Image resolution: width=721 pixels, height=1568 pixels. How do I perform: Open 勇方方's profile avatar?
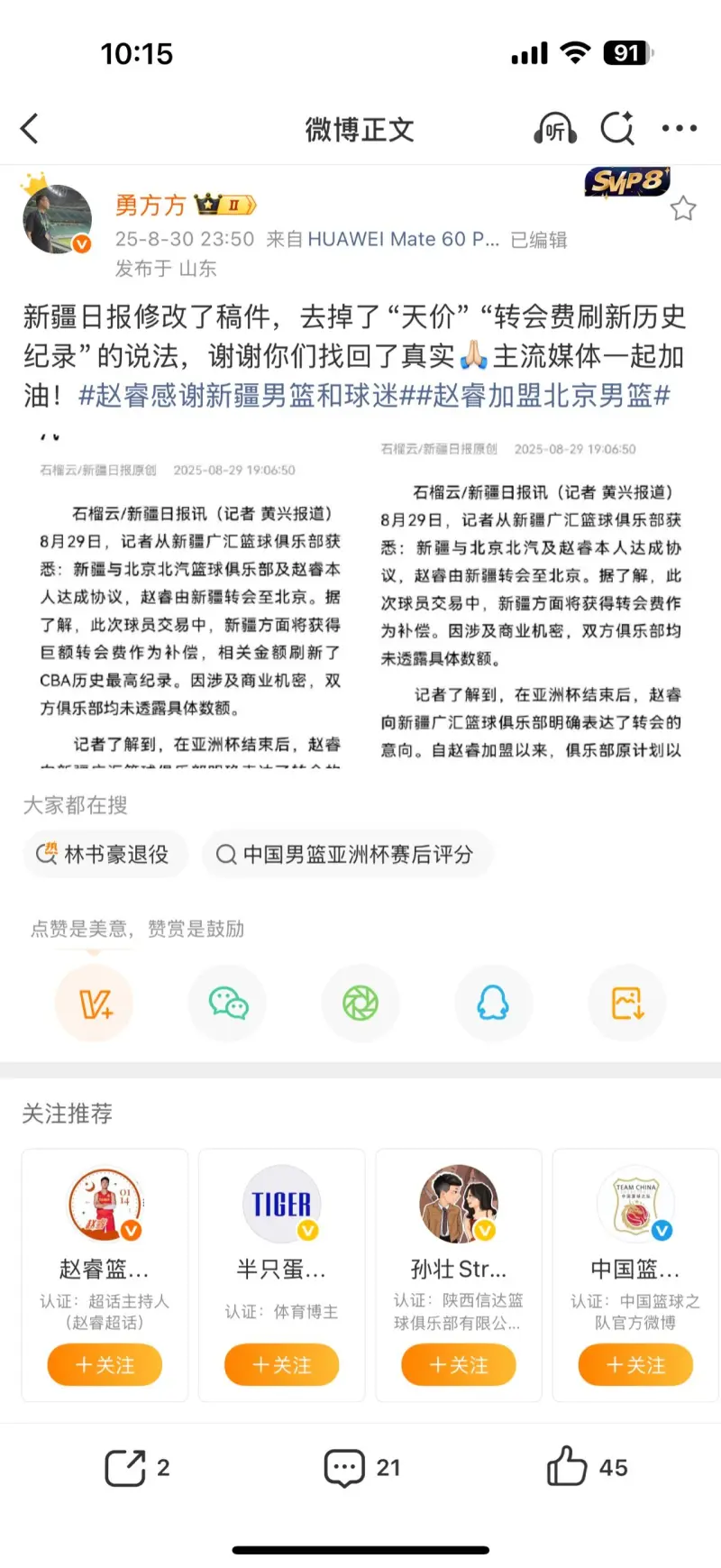pyautogui.click(x=57, y=219)
